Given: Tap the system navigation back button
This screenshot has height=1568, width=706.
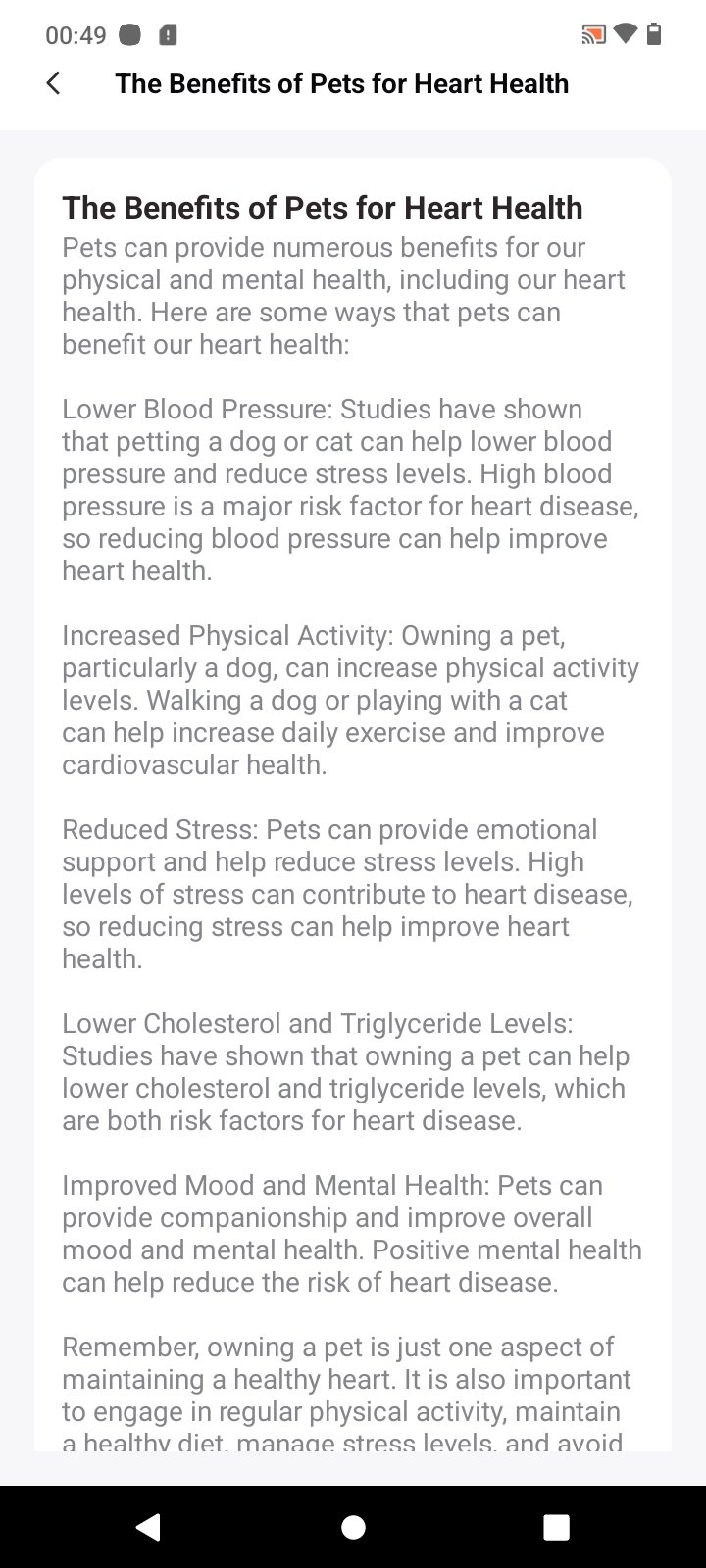Looking at the screenshot, I should tap(148, 1526).
